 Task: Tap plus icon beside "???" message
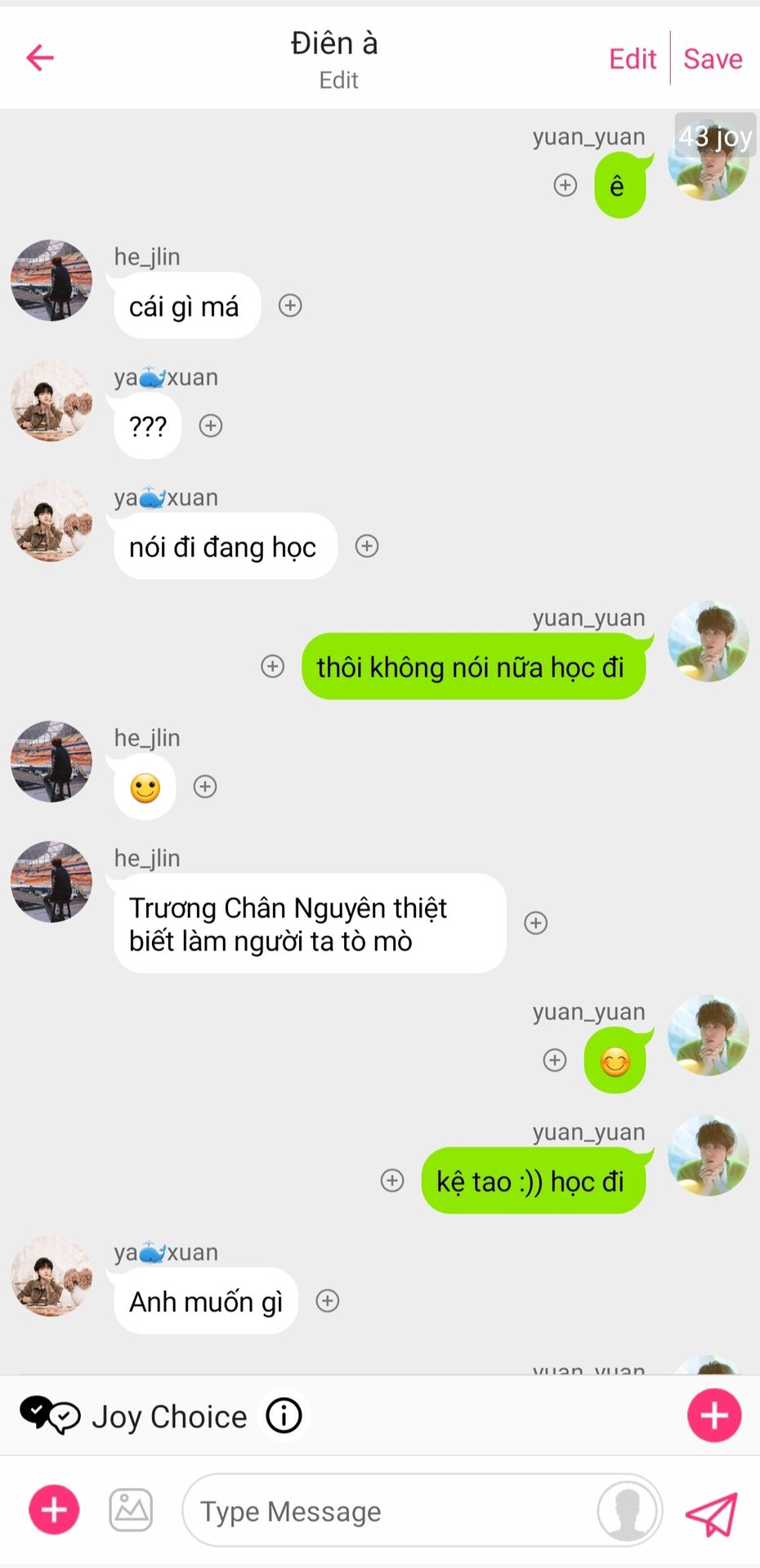point(211,425)
